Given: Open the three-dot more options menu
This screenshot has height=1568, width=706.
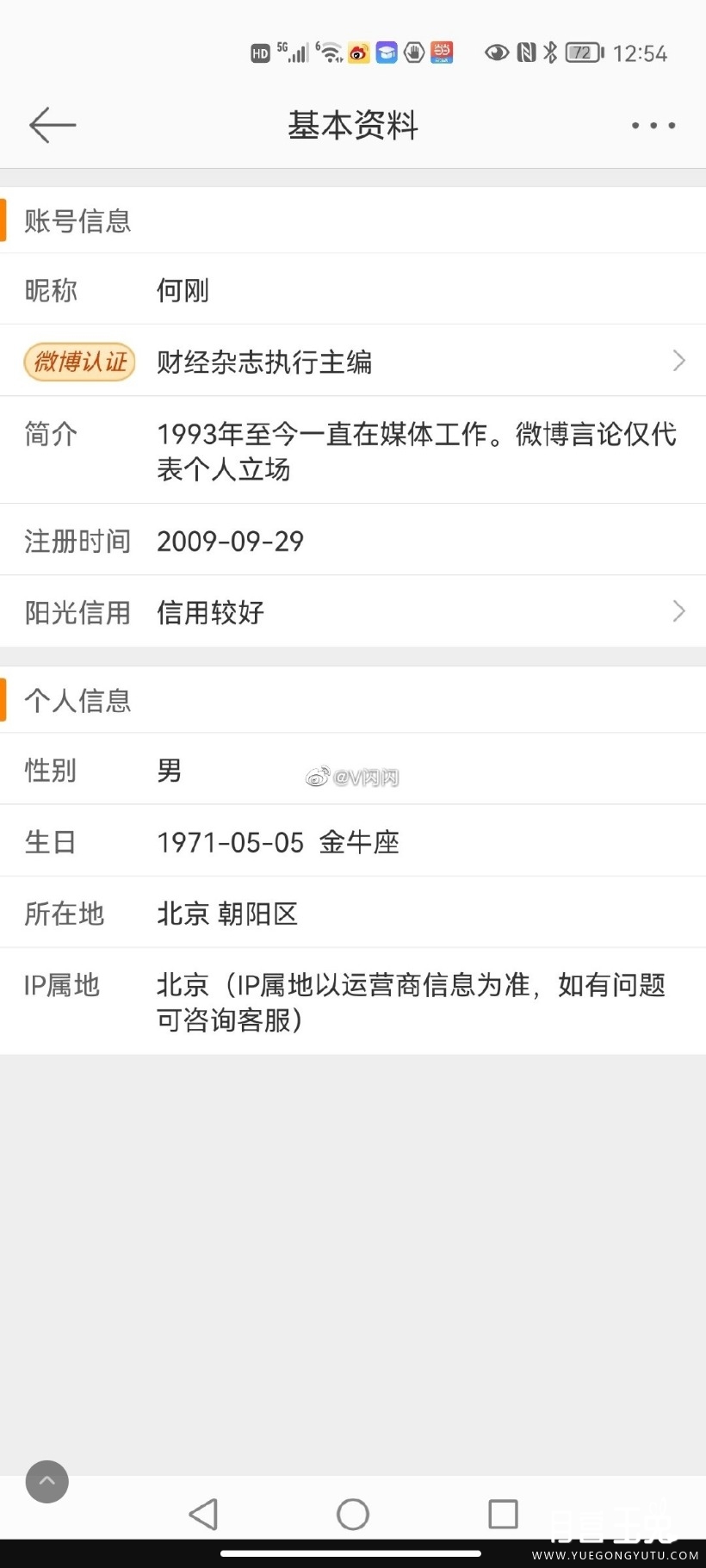Looking at the screenshot, I should pos(652,125).
